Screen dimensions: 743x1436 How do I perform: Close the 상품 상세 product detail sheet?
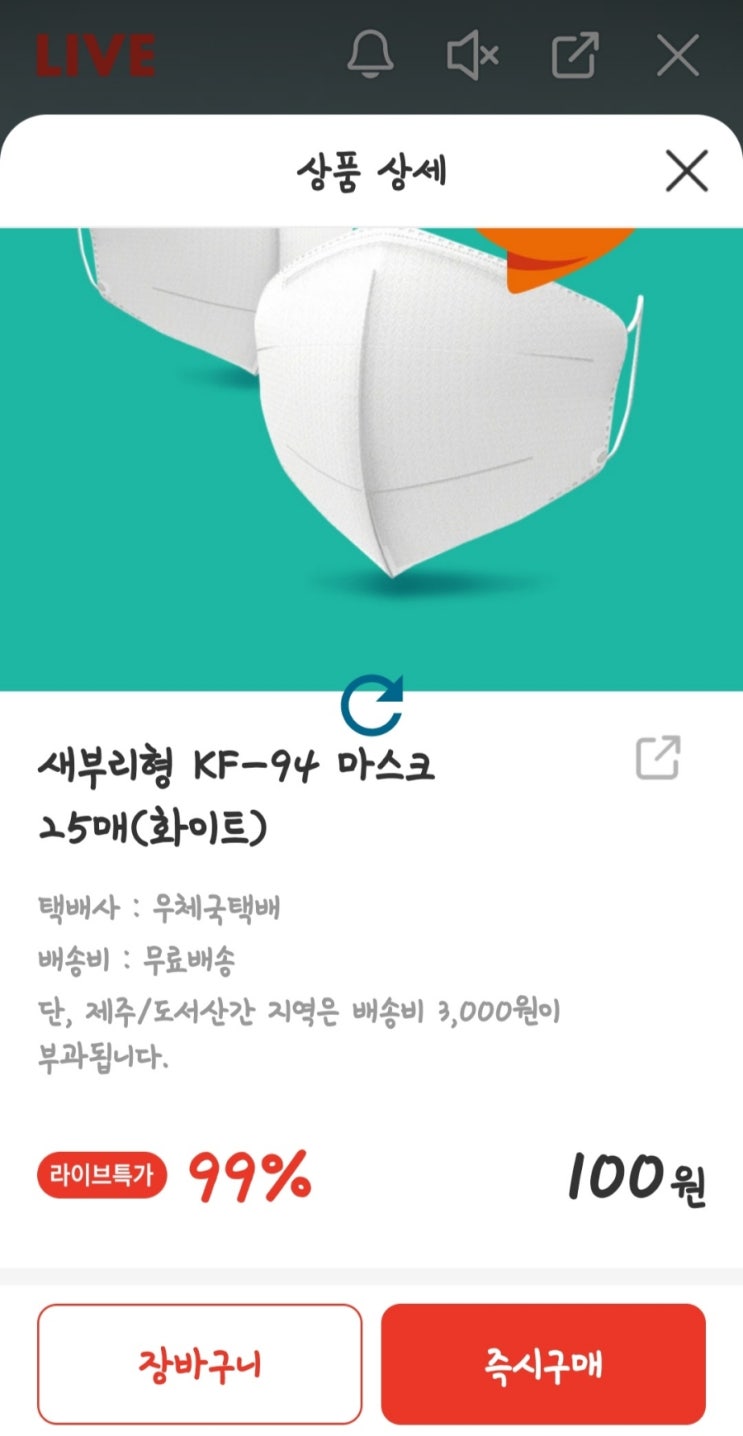click(686, 172)
